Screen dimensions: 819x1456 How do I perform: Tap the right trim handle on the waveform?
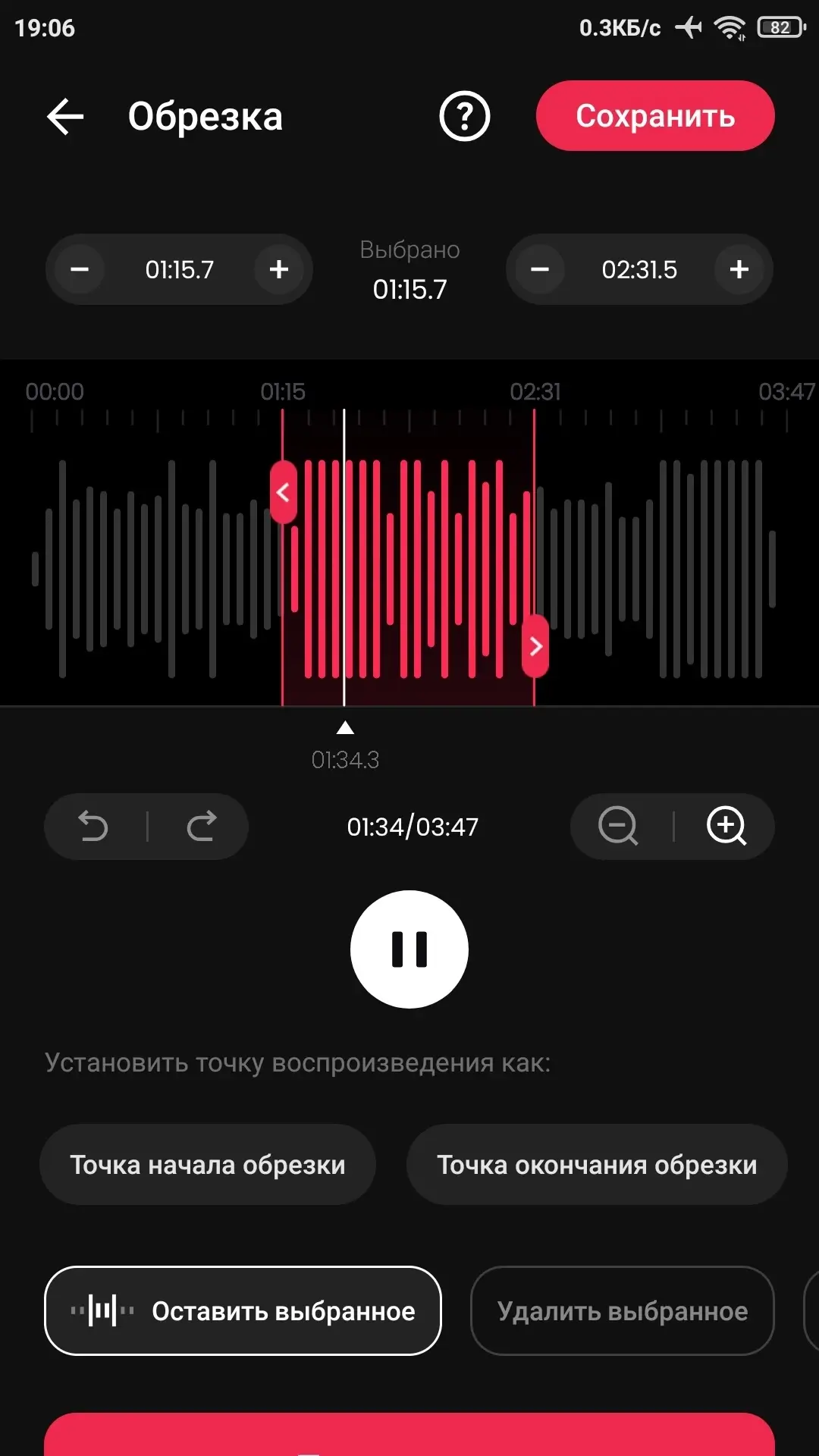pyautogui.click(x=535, y=646)
